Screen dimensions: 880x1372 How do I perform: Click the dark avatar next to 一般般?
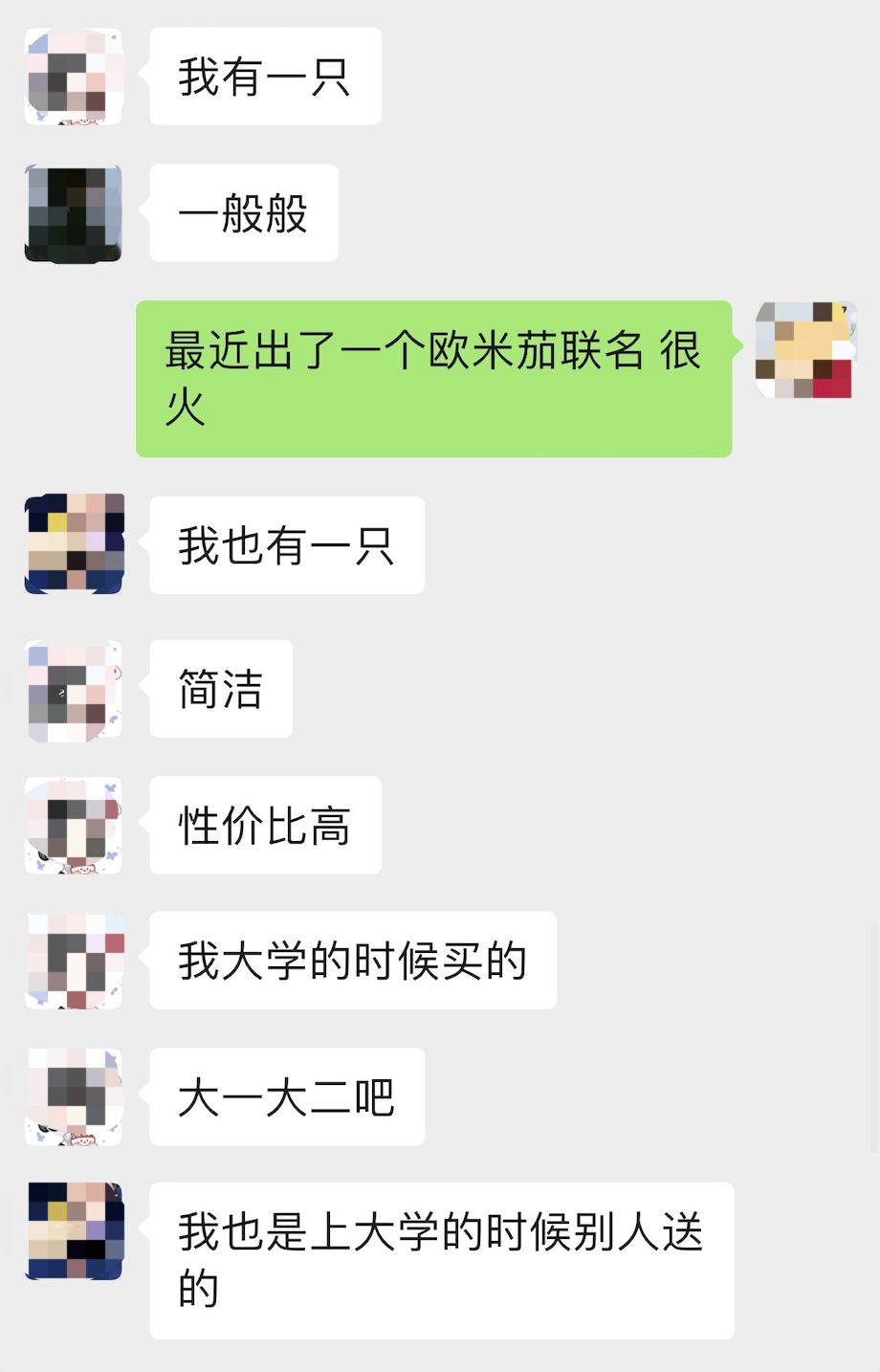coord(72,212)
